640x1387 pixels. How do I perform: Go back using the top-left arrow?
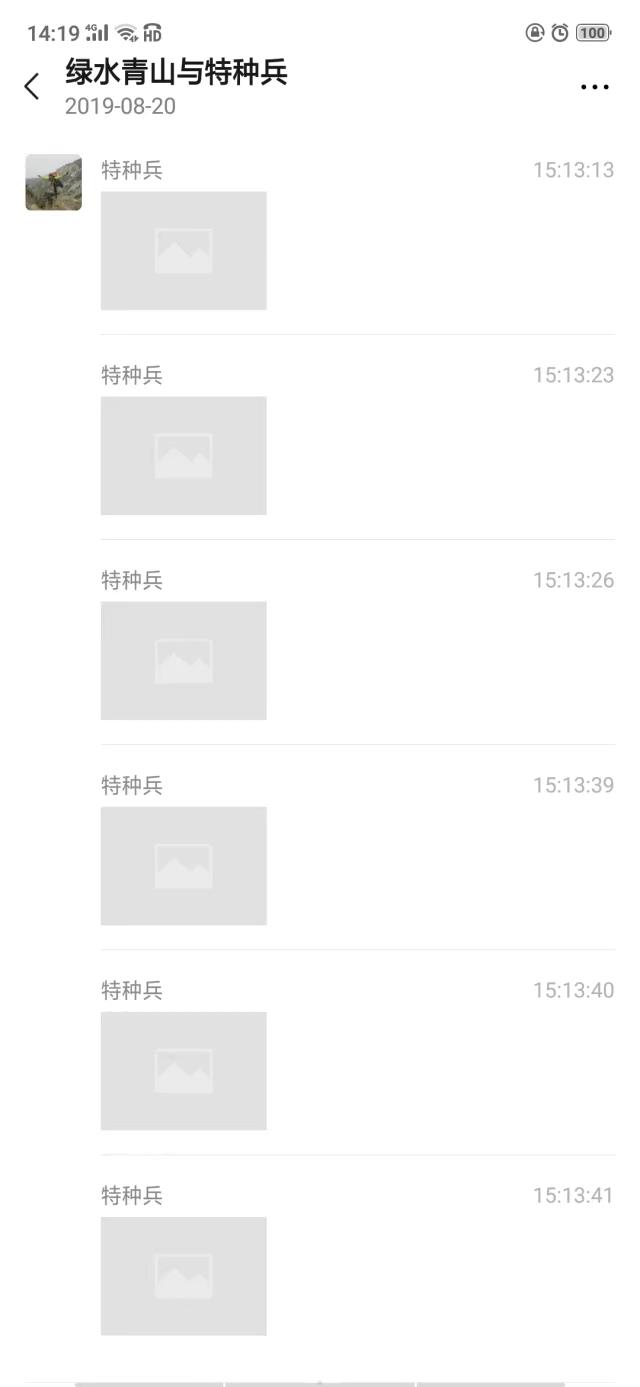[x=32, y=87]
